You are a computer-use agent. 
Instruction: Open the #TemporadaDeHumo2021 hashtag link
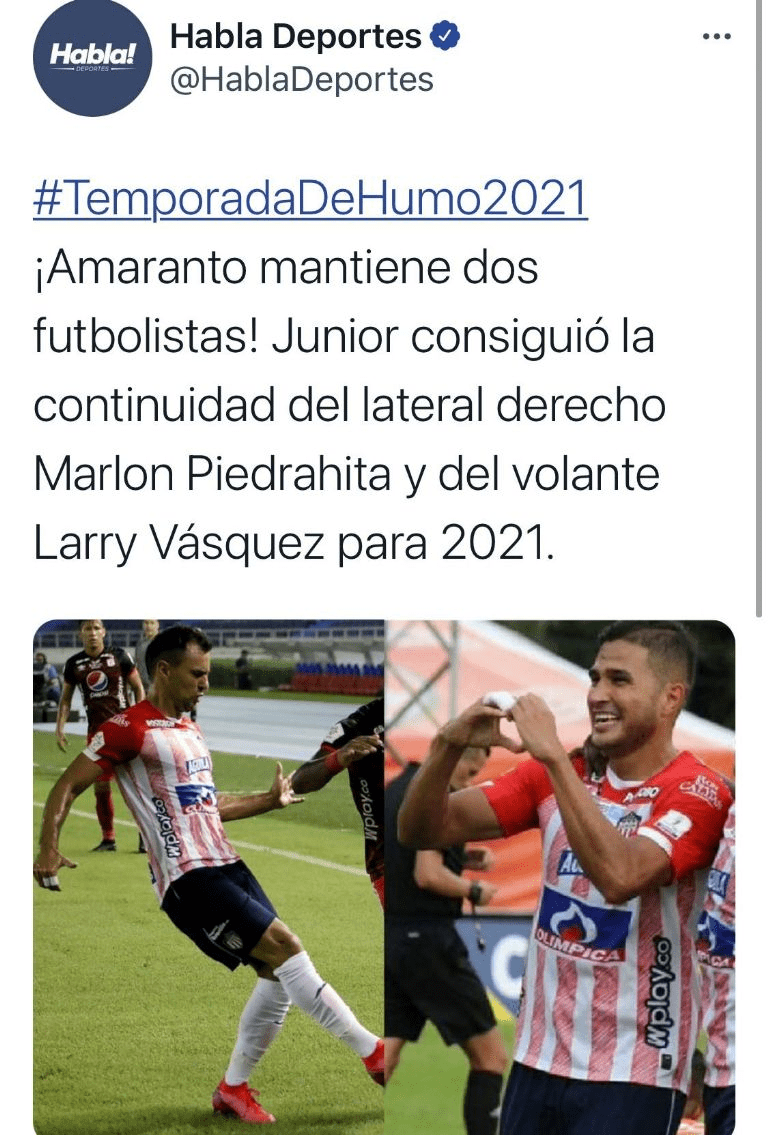310,199
